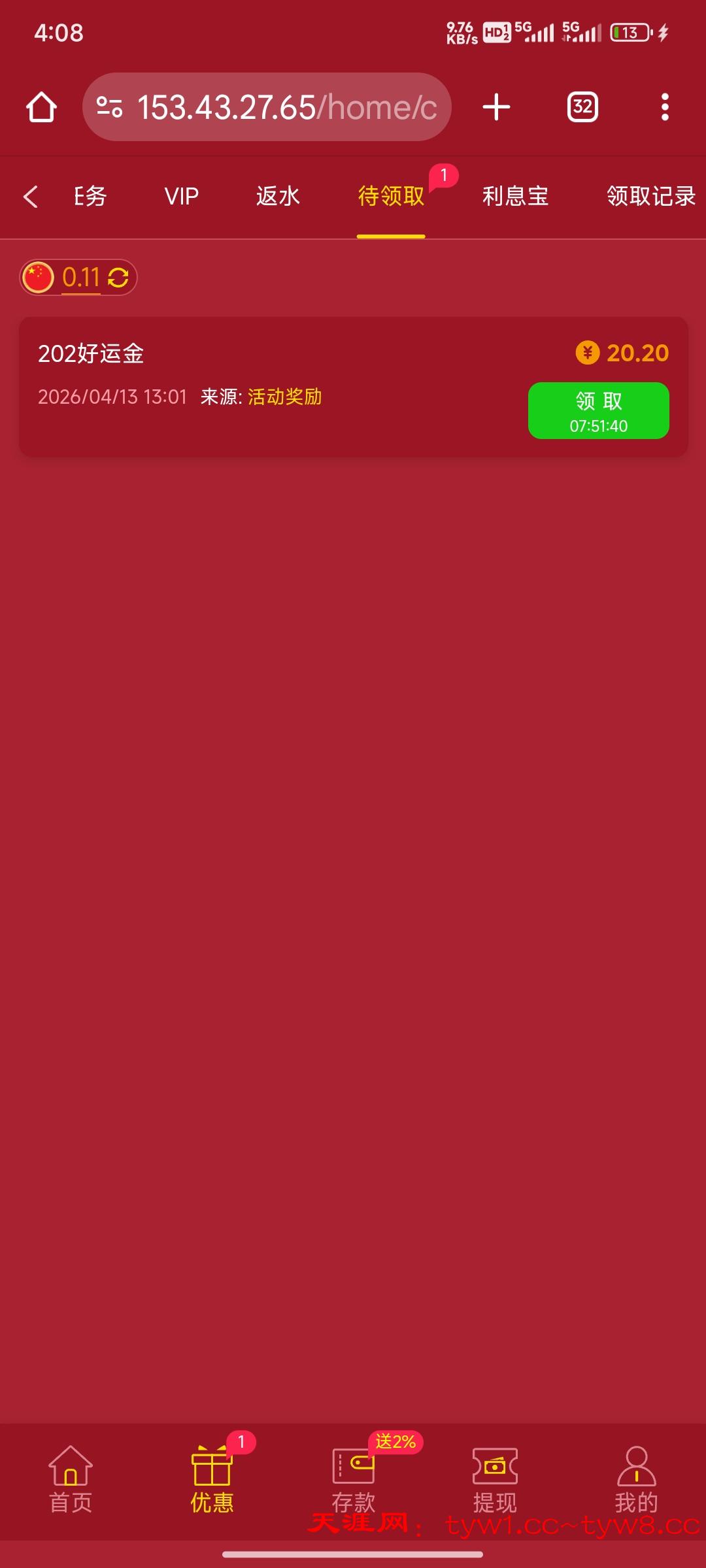Switch to the 返水 tab
This screenshot has width=706, height=1568.
[x=278, y=196]
